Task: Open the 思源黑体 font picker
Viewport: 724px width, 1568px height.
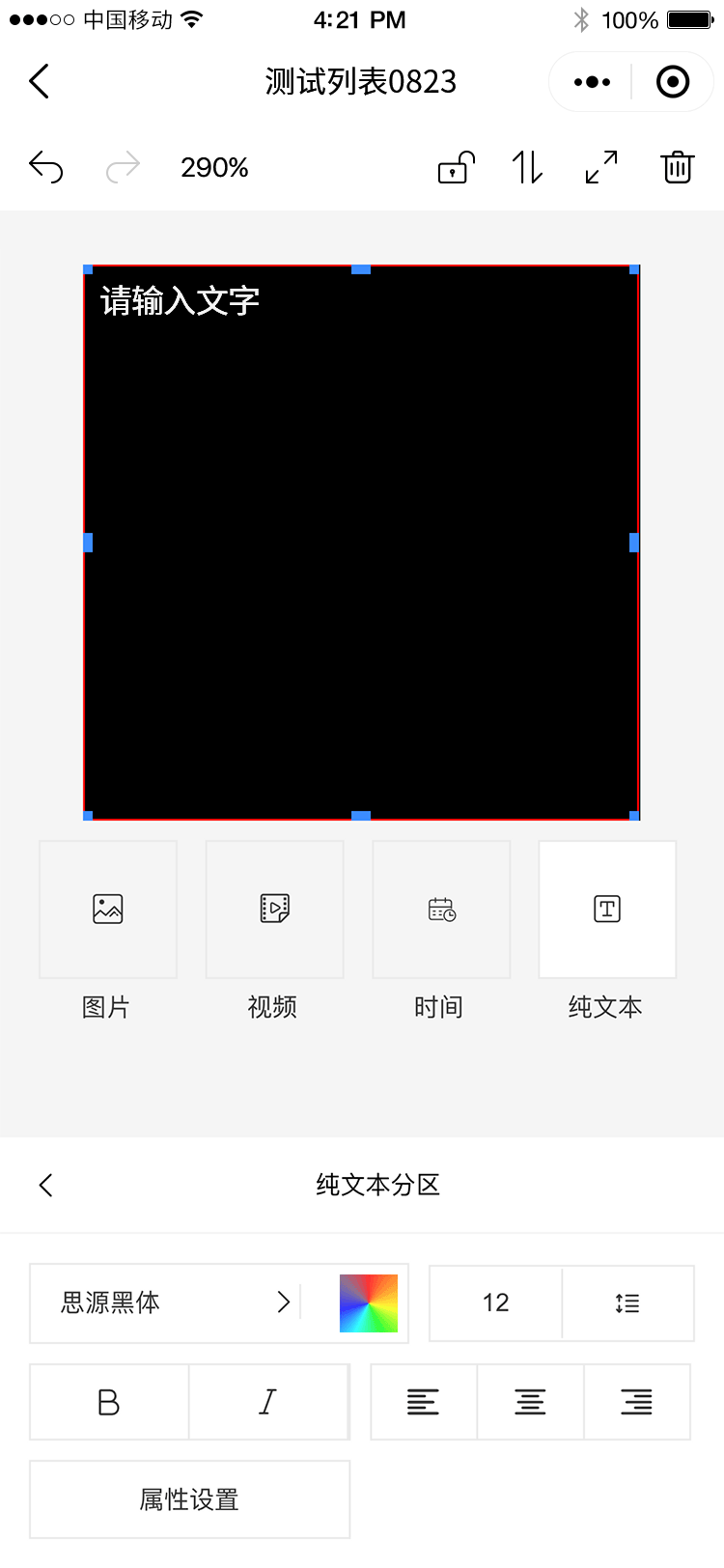Action: (174, 1302)
